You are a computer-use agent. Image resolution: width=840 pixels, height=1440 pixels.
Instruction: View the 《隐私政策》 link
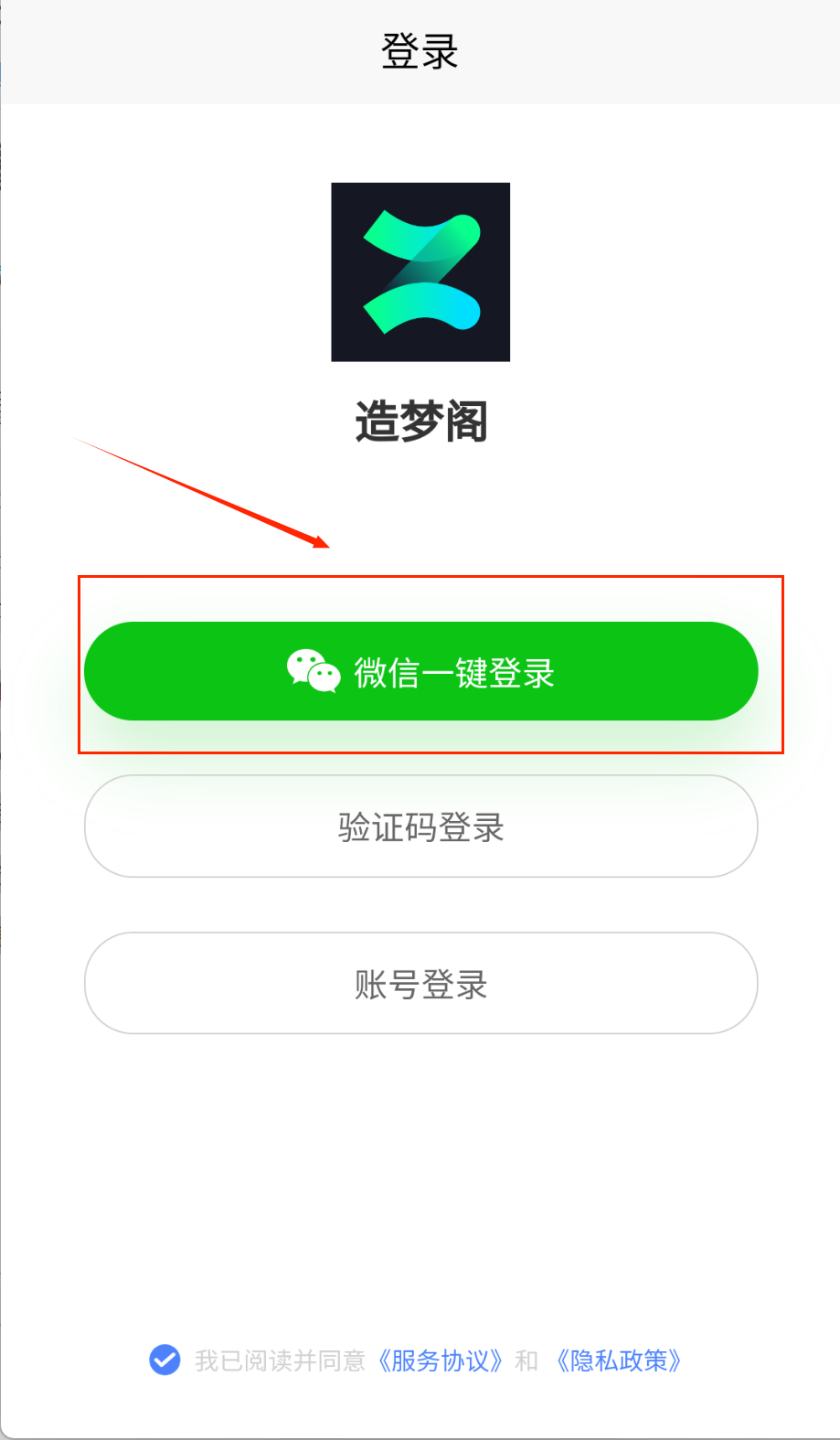pyautogui.click(x=620, y=1360)
